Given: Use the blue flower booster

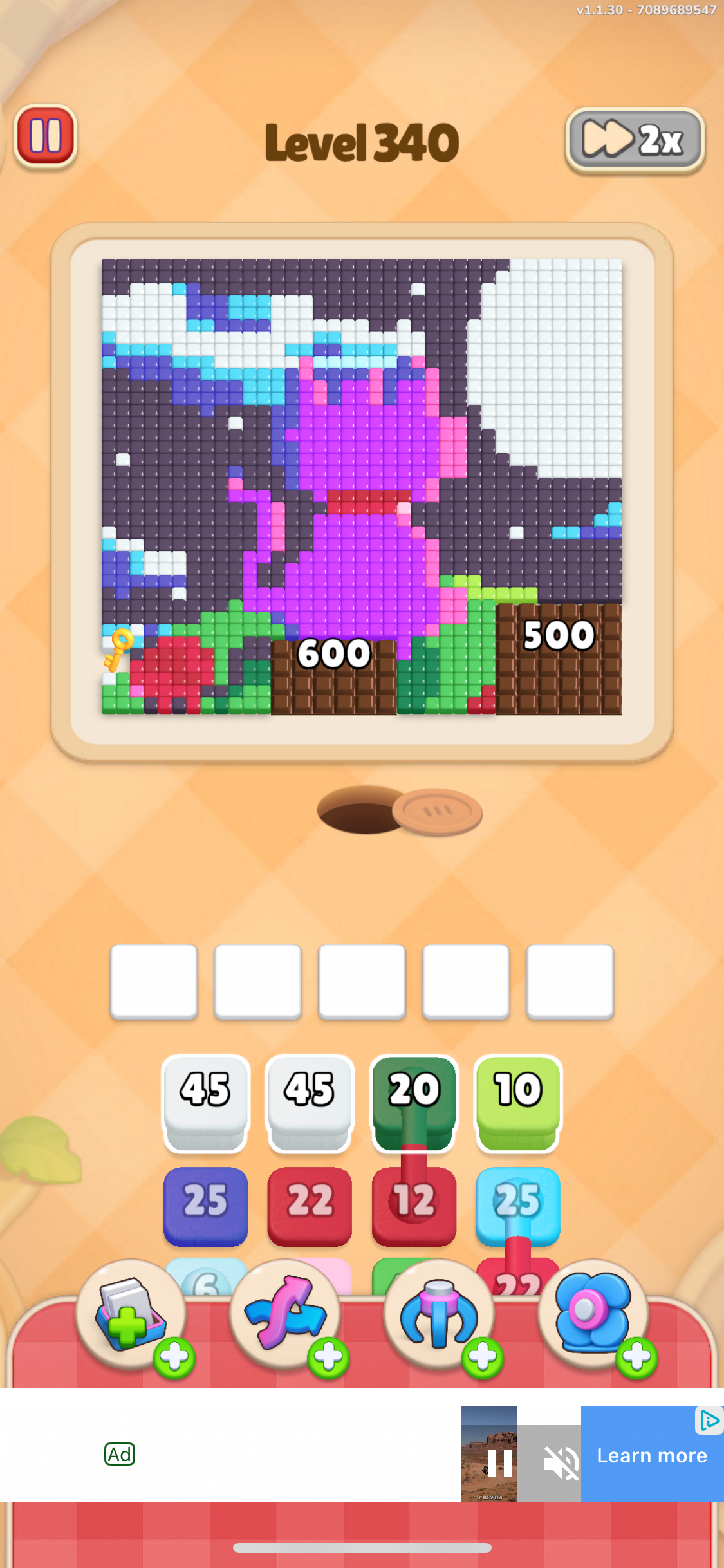Looking at the screenshot, I should [x=593, y=1314].
